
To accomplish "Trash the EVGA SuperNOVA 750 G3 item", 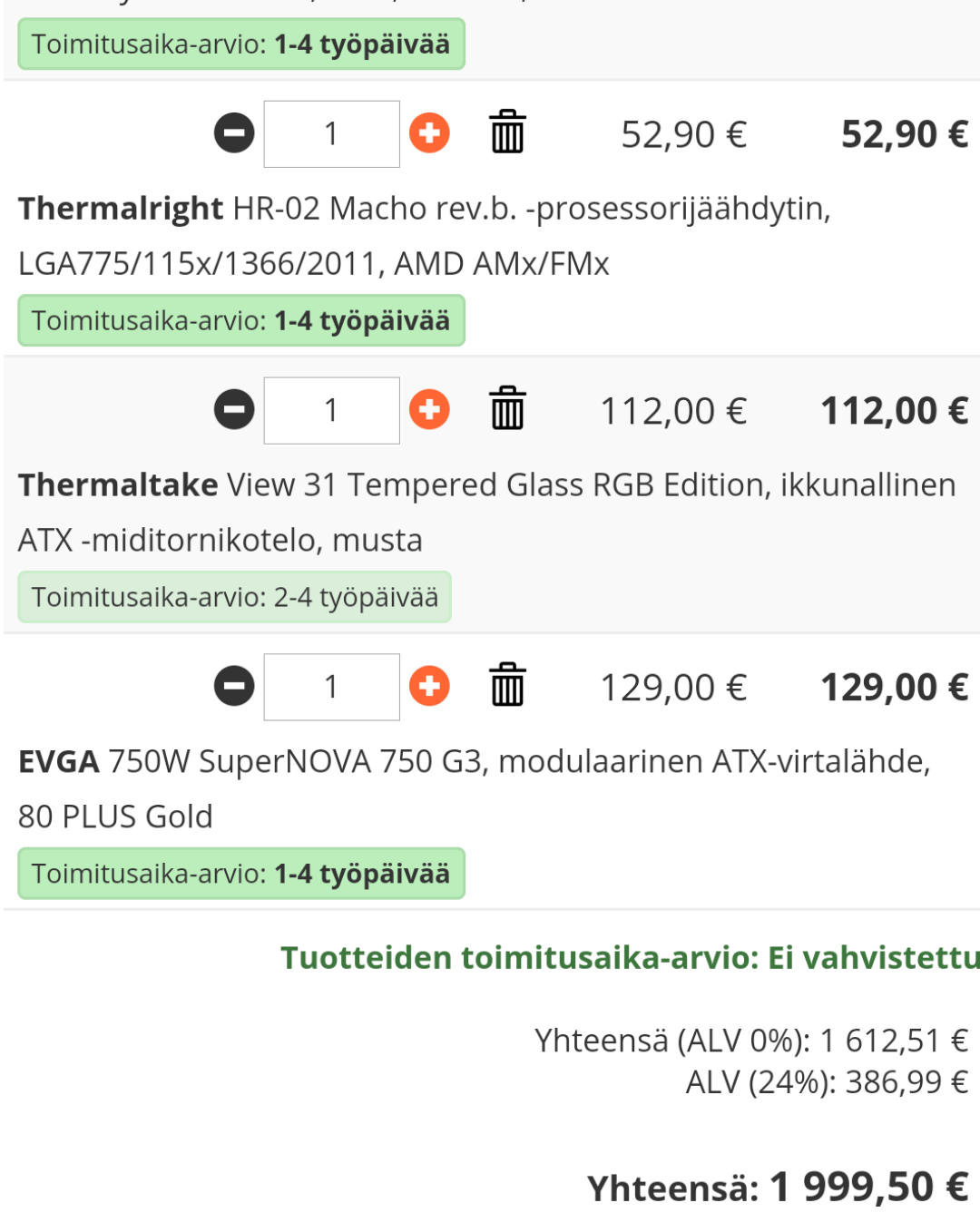I will [x=507, y=685].
